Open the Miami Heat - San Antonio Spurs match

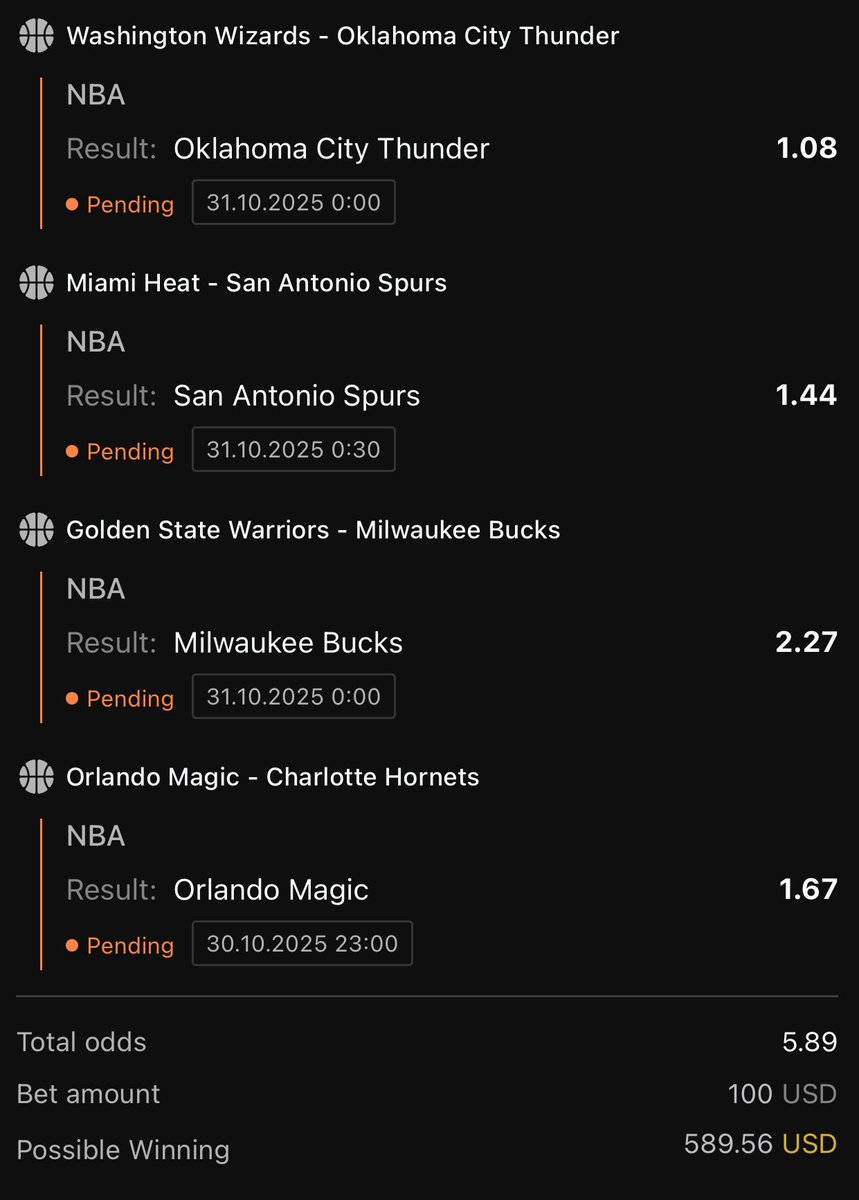256,284
